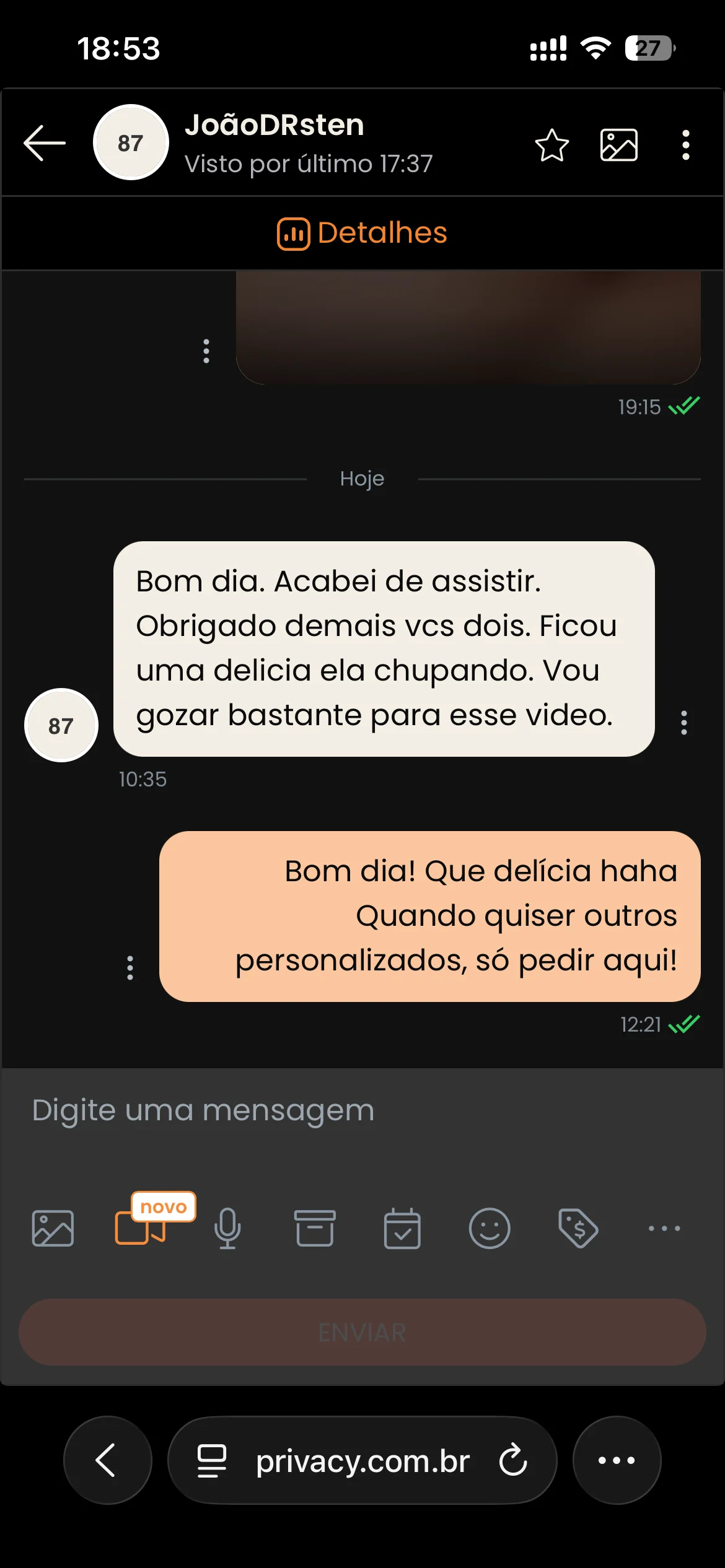This screenshot has height=1568, width=725.
Task: Tap the ENVIAR button
Action: (x=362, y=1333)
